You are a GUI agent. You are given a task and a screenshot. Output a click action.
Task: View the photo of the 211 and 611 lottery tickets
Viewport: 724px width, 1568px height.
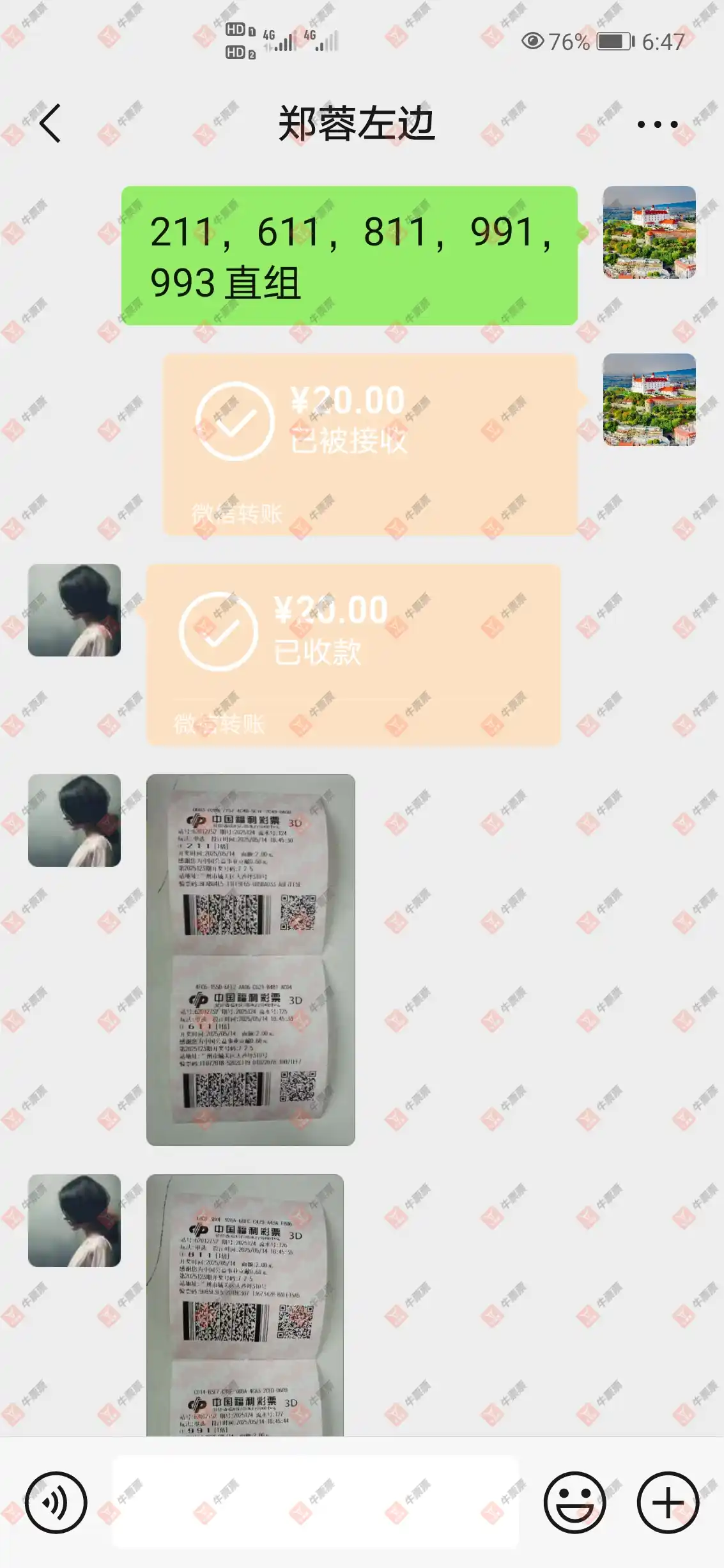250,959
